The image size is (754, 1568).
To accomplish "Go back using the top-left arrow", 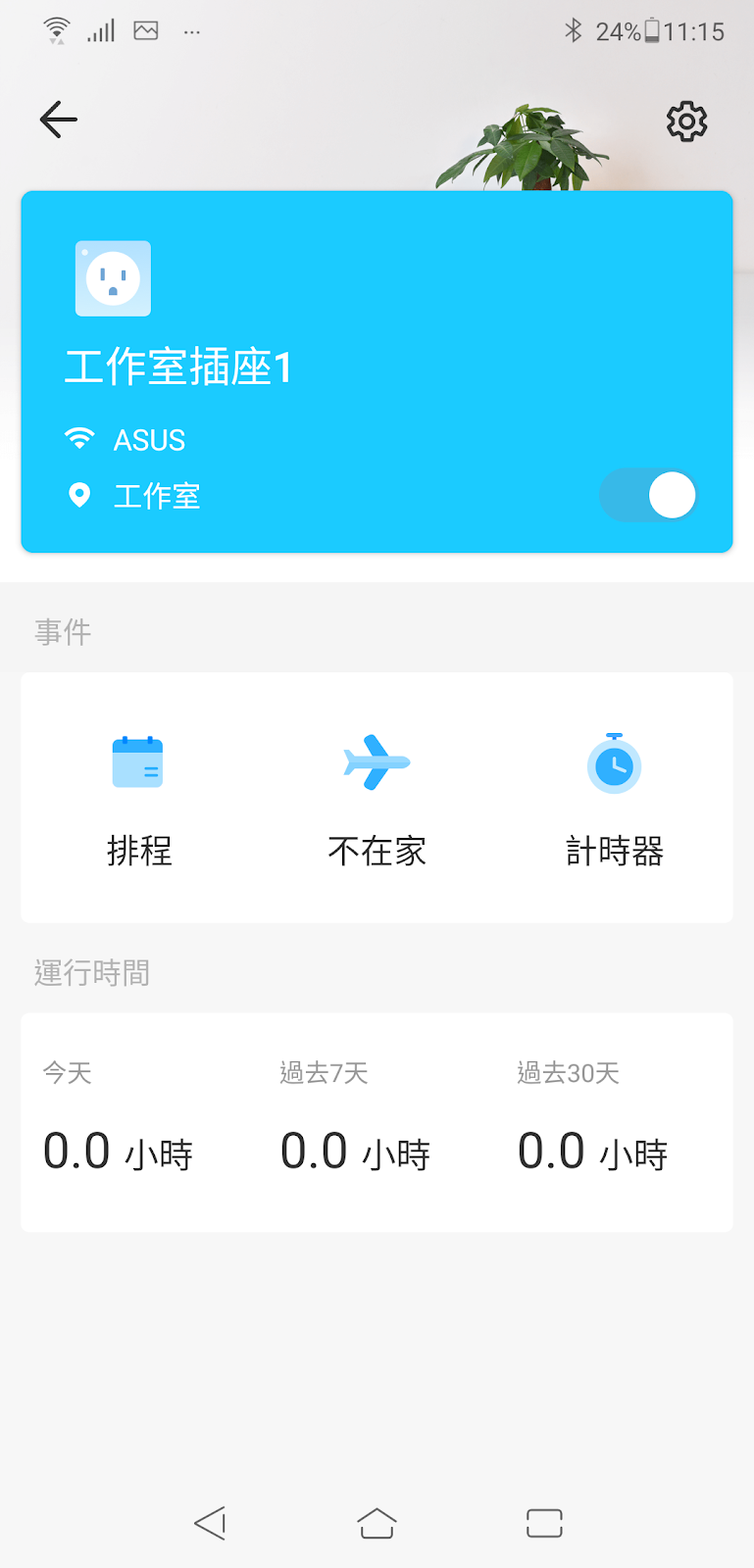I will pos(58,120).
